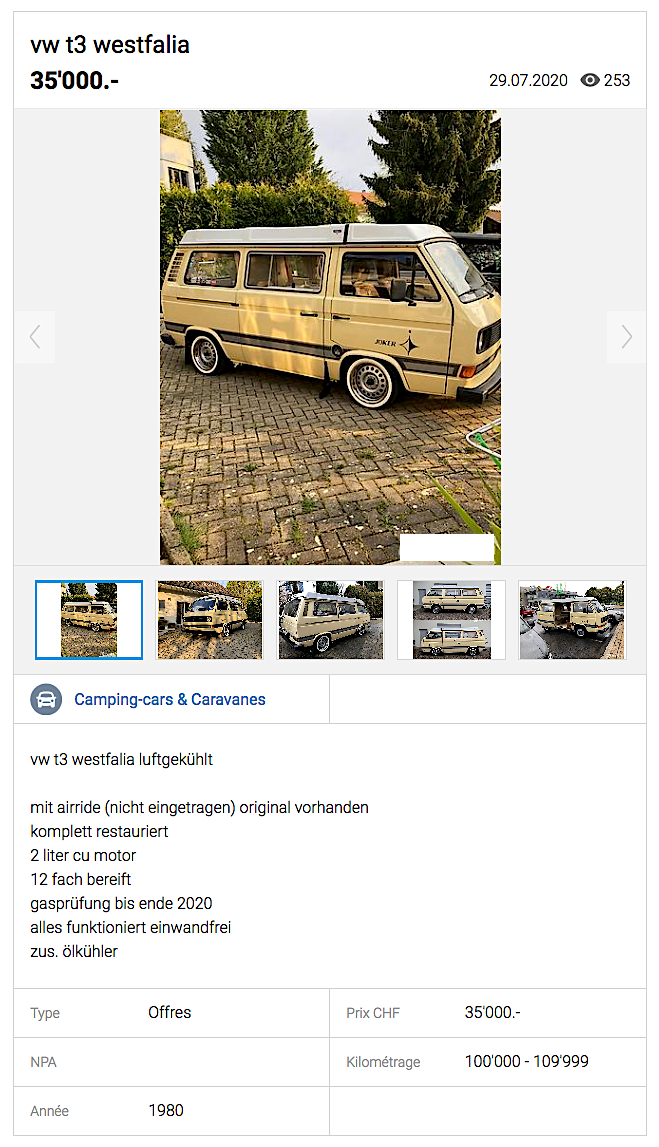Go to previous photo with left arrow
This screenshot has height=1147, width=659.
click(x=35, y=337)
